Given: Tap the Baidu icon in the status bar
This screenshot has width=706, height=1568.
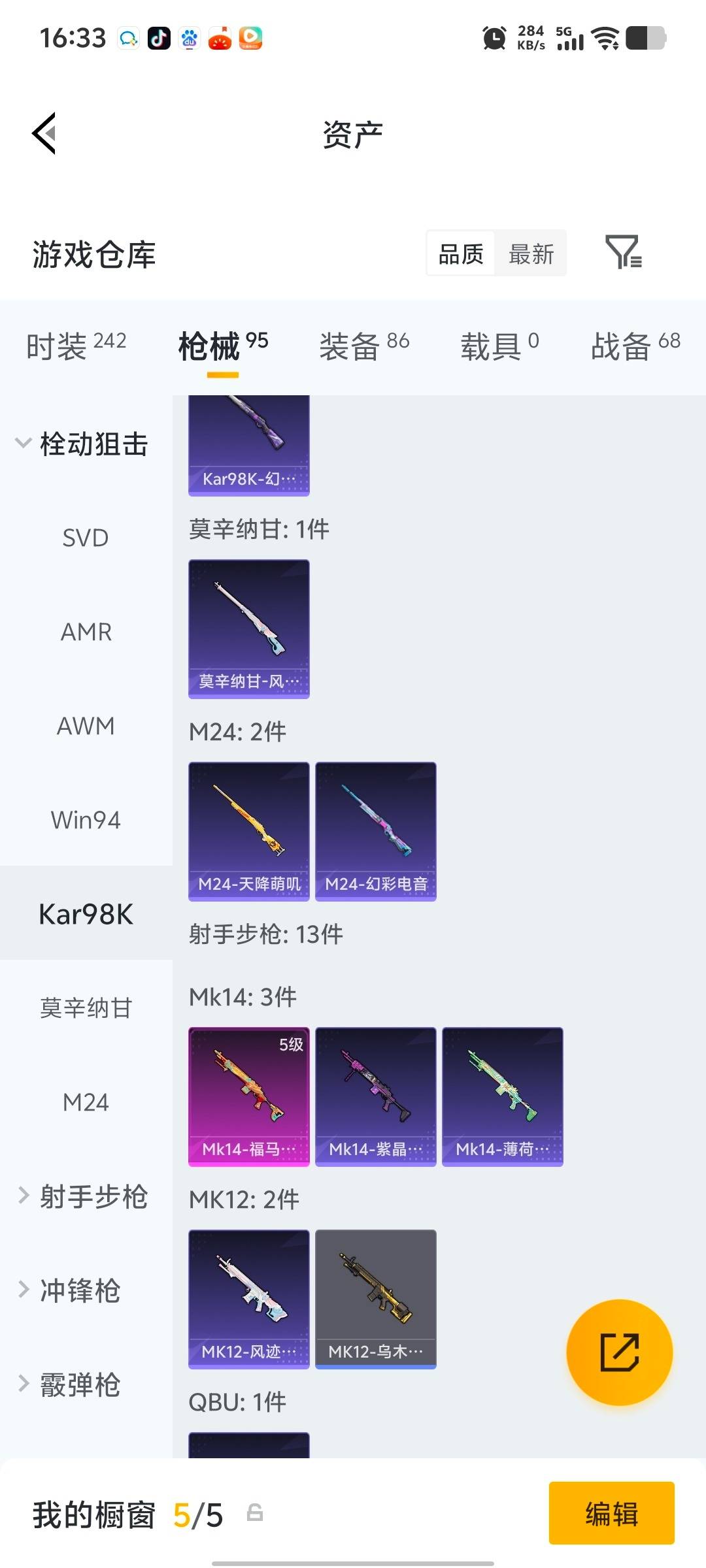Looking at the screenshot, I should pyautogui.click(x=190, y=37).
